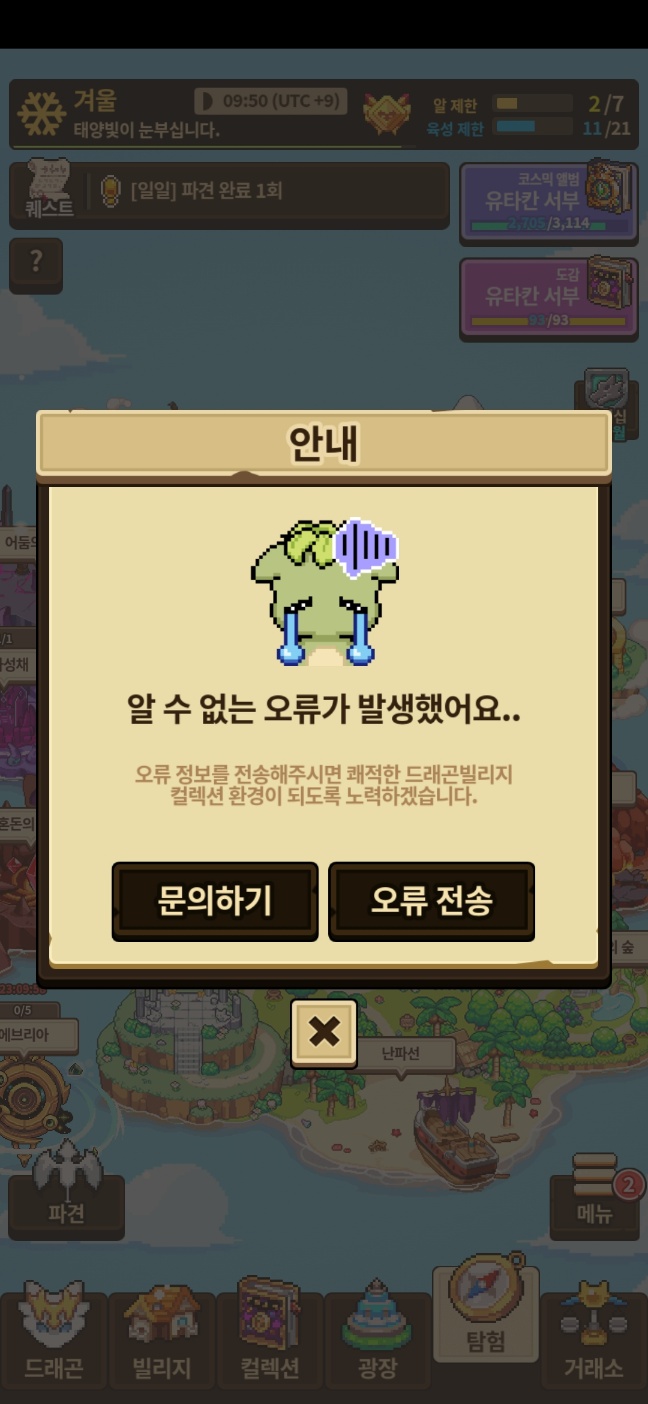Open the 파견 dispatch button
This screenshot has width=648, height=1404.
tap(66, 1195)
